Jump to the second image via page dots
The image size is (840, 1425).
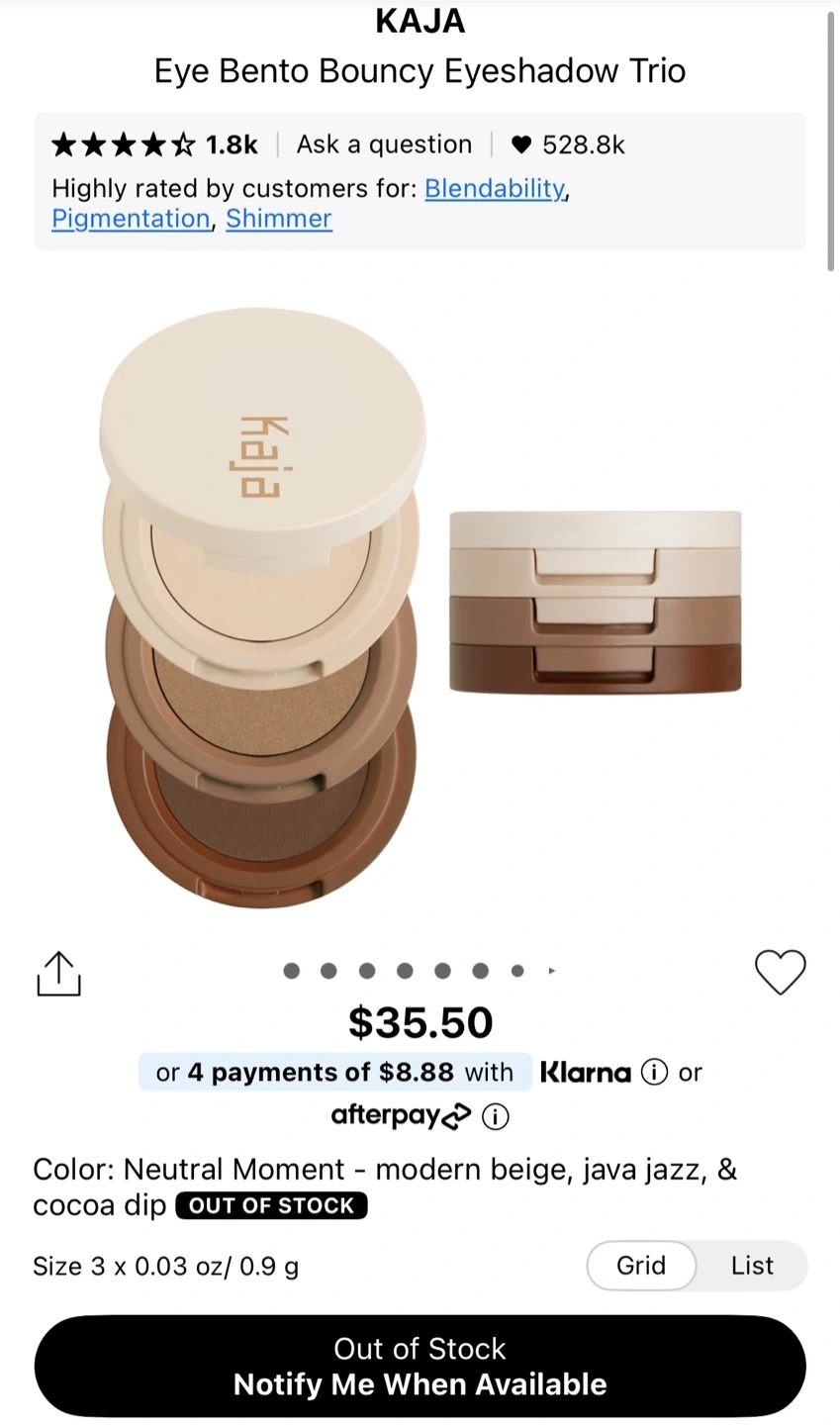click(328, 971)
